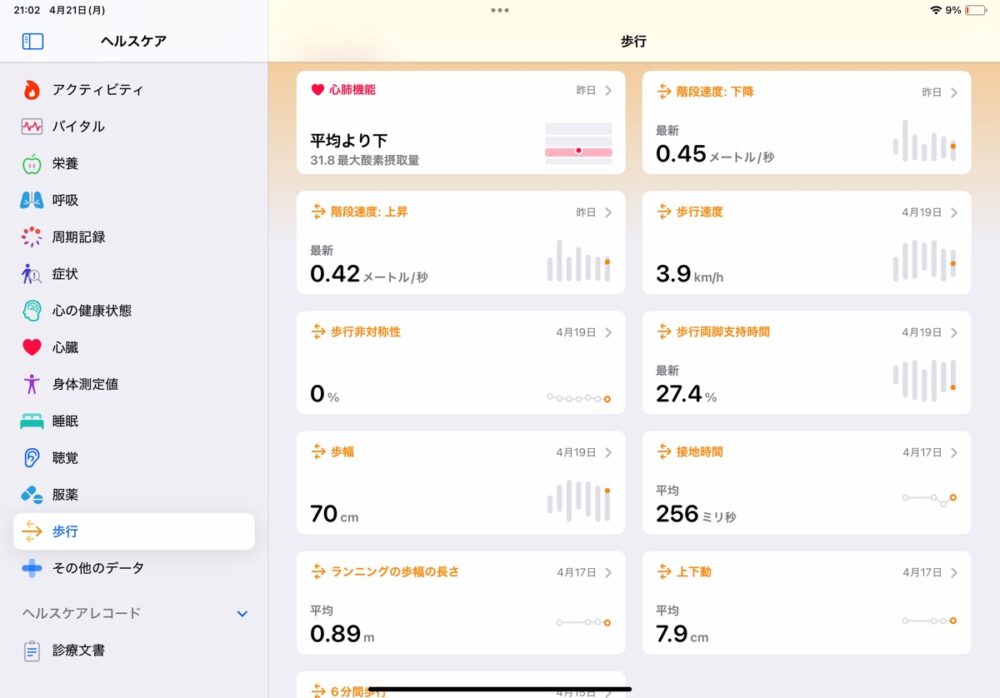This screenshot has width=1000, height=698.
Task: Go to 栄養 category
Action: [65, 164]
